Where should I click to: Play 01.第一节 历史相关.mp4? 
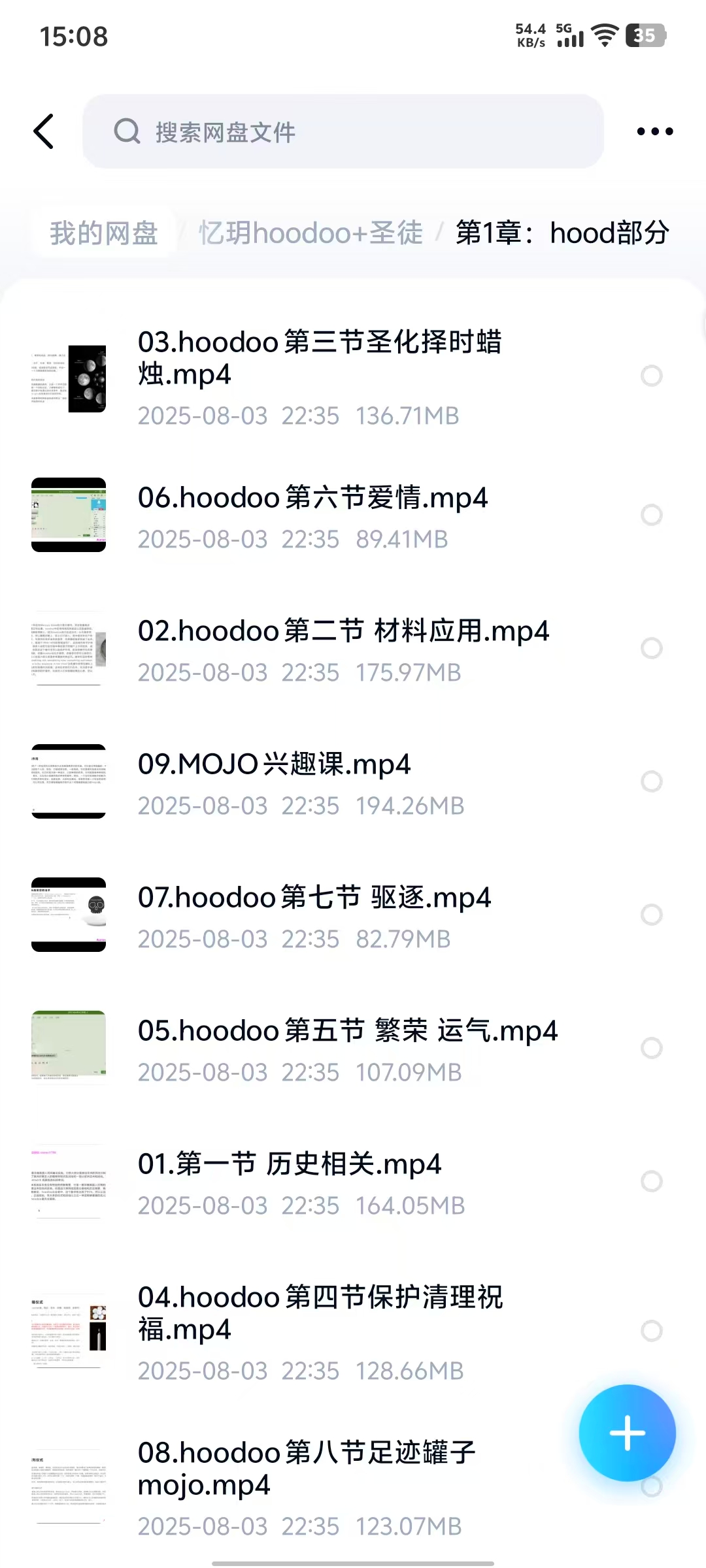tap(289, 1181)
